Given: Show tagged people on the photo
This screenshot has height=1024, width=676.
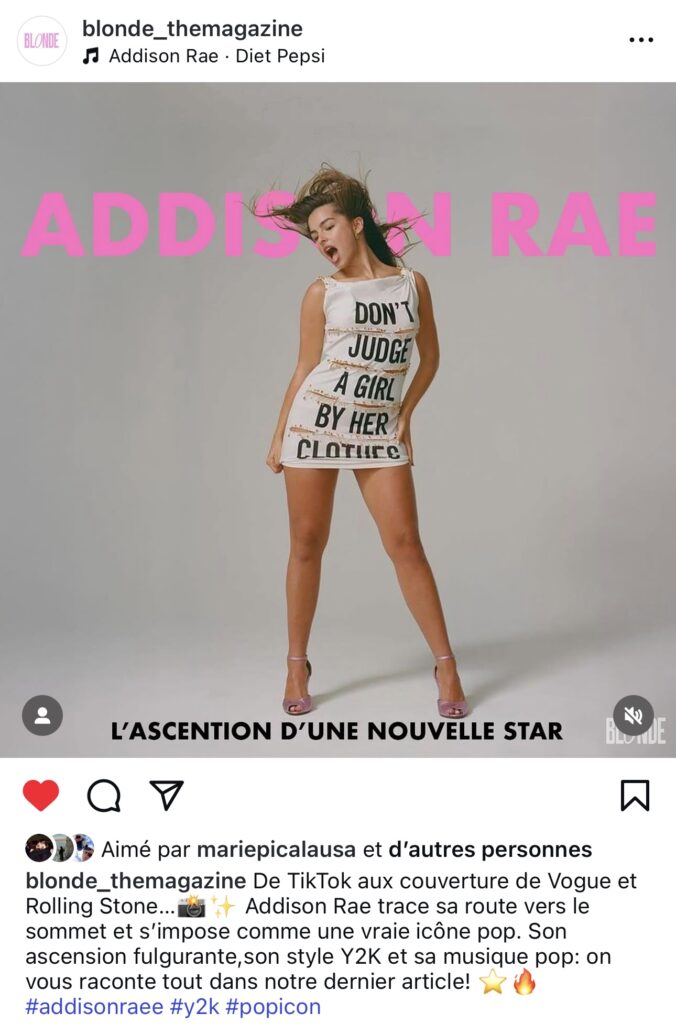Looking at the screenshot, I should (x=42, y=715).
